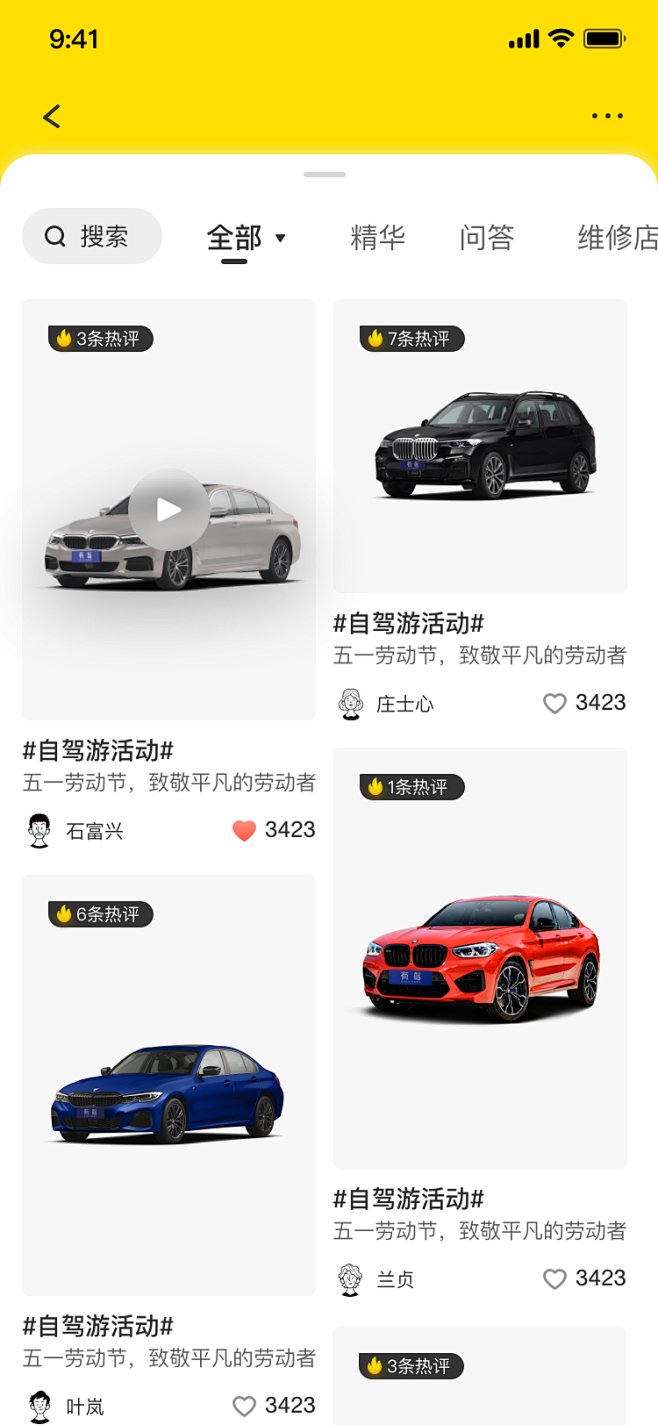This screenshot has height=1425, width=658.
Task: Like 叶岚's post
Action: click(x=244, y=1406)
